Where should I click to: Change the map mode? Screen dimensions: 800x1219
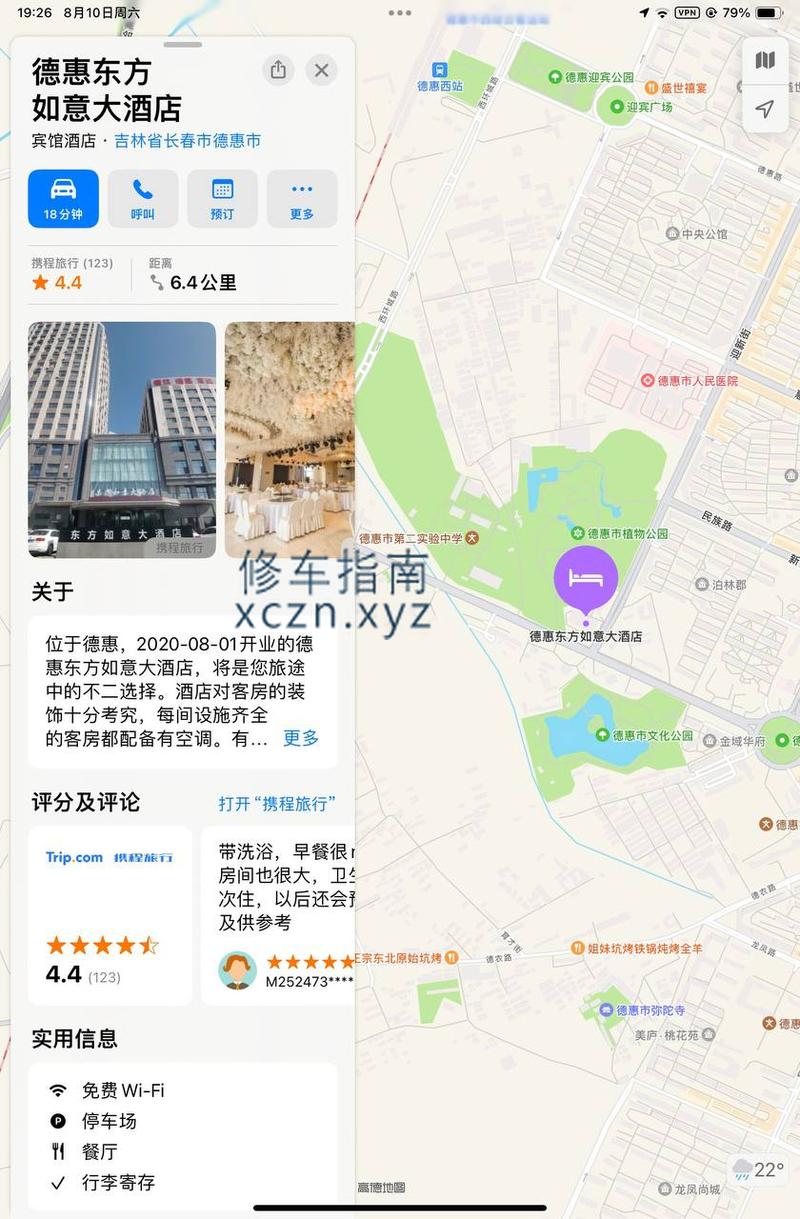coord(765,60)
